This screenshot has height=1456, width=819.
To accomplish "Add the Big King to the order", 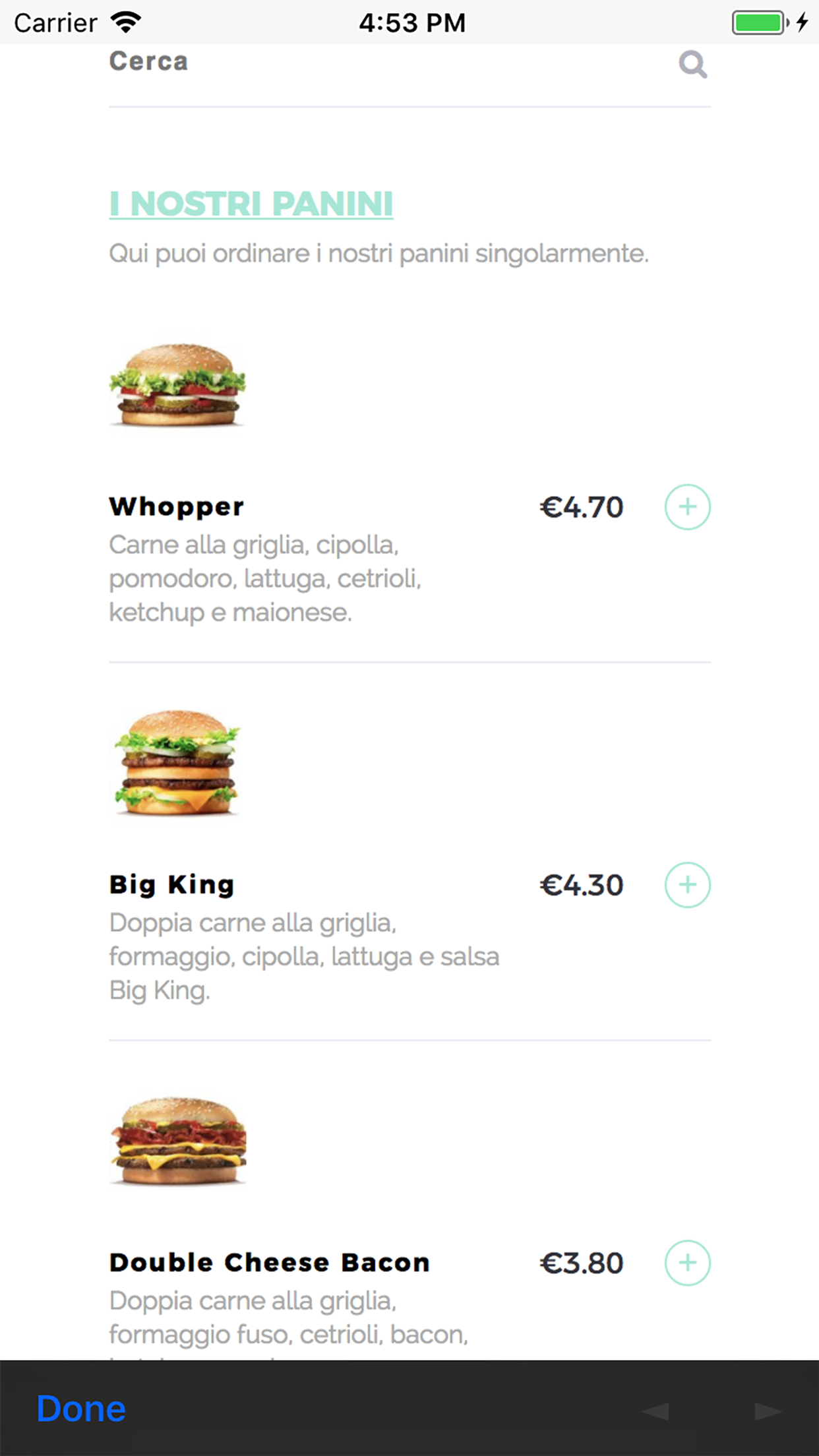I will [687, 885].
